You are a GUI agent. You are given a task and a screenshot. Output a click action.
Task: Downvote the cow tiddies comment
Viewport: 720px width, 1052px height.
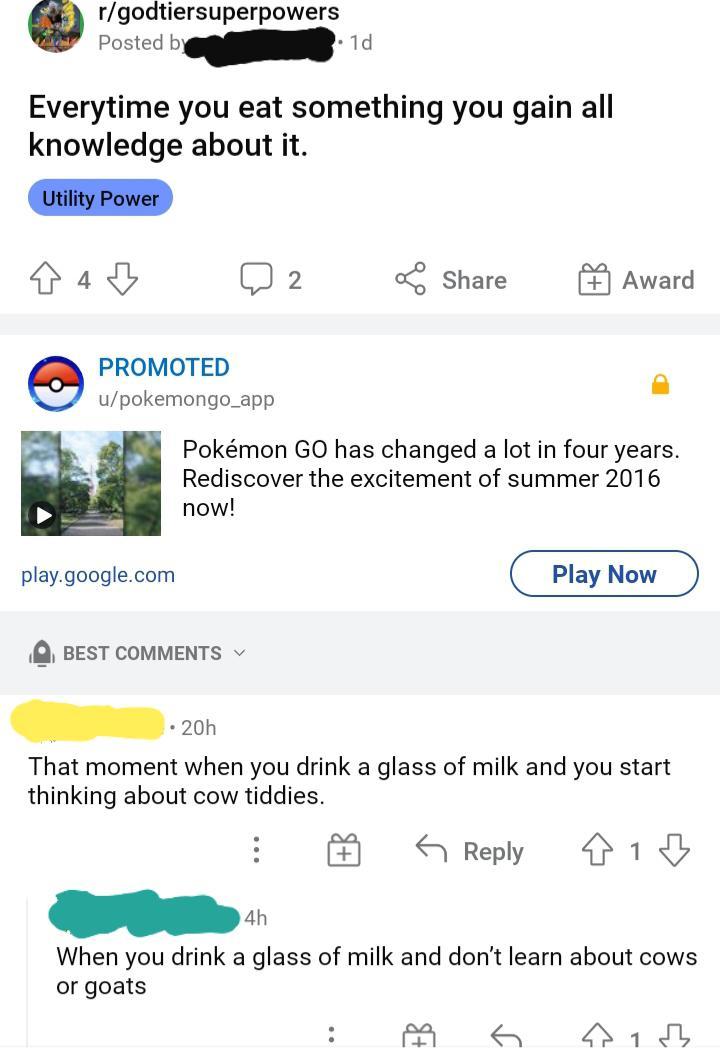click(675, 851)
